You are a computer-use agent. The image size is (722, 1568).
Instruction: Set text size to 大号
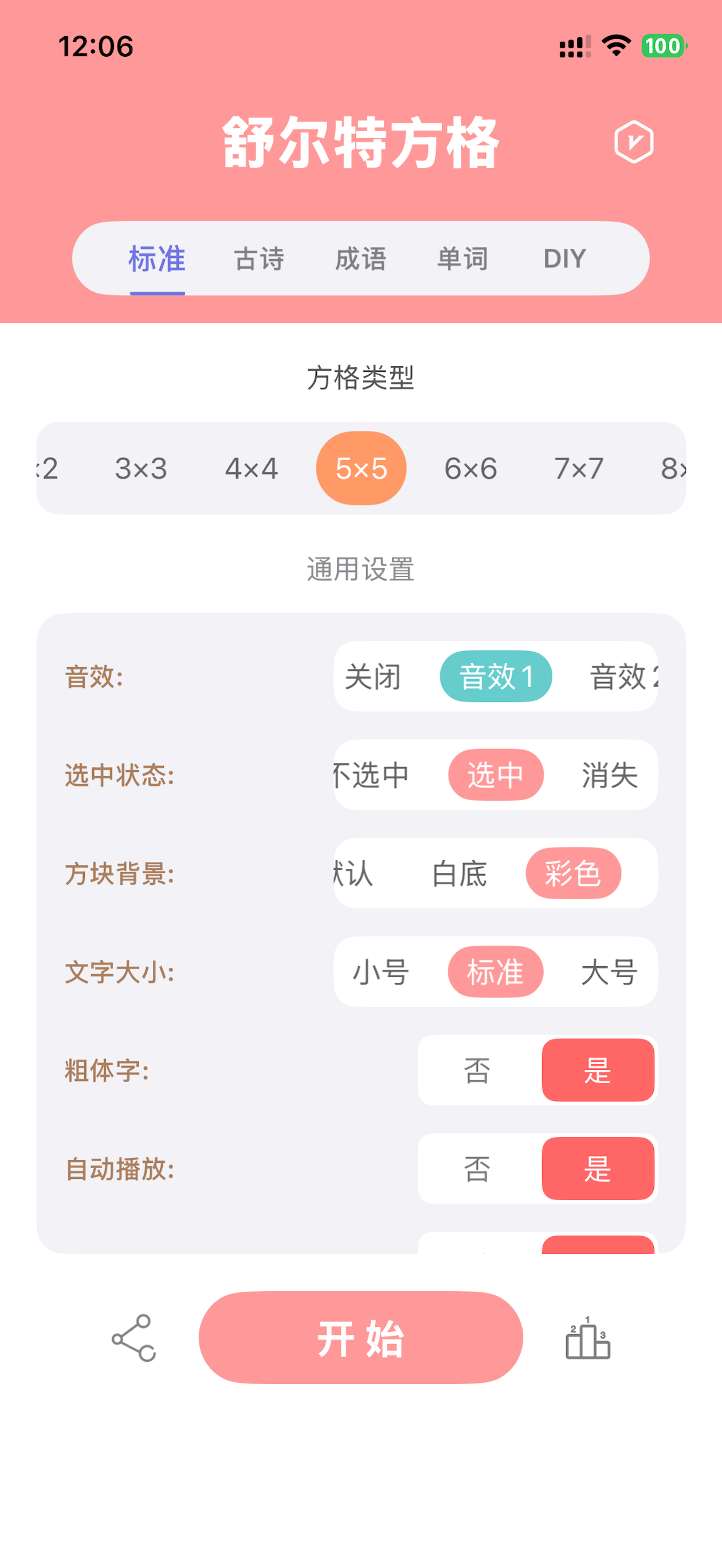coord(611,972)
